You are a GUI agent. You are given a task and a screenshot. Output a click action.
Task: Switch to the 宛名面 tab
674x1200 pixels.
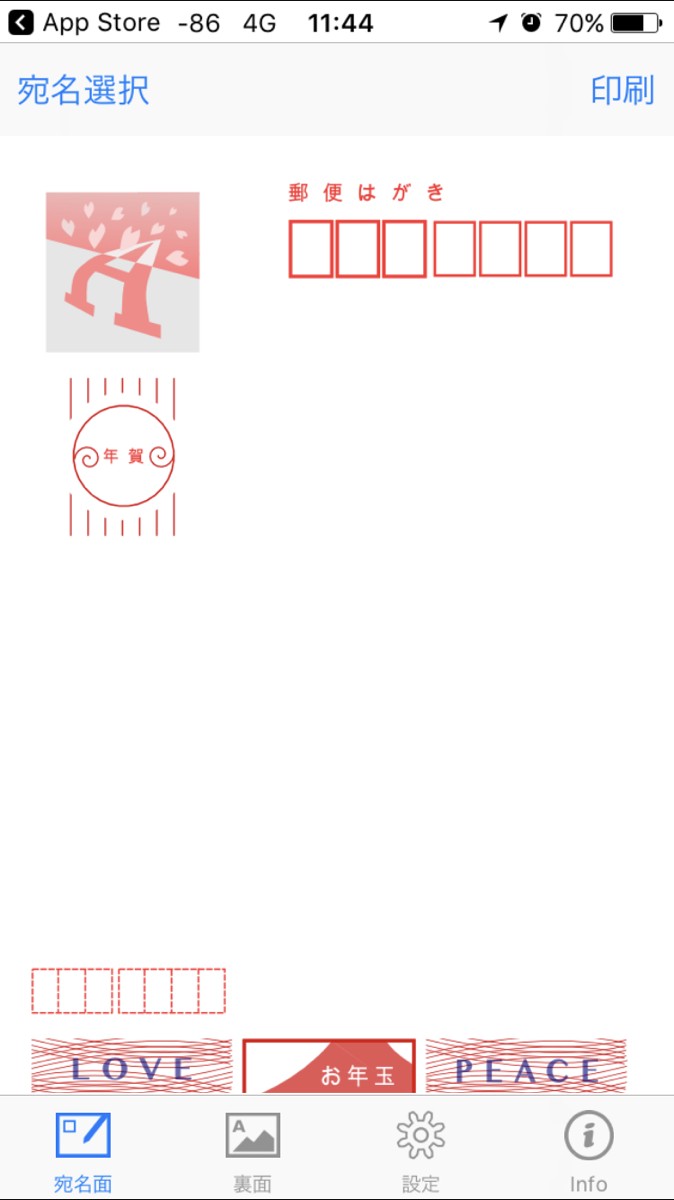pyautogui.click(x=83, y=1151)
